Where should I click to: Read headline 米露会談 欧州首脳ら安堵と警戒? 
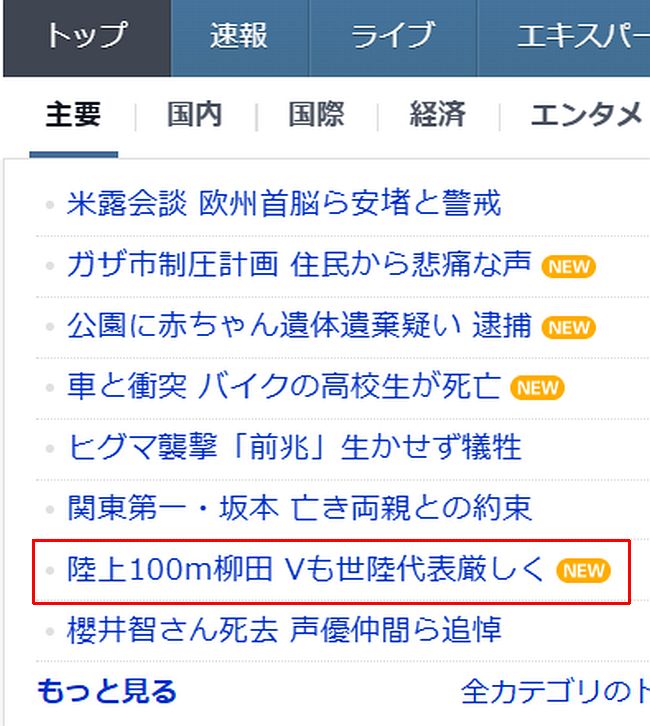click(284, 204)
